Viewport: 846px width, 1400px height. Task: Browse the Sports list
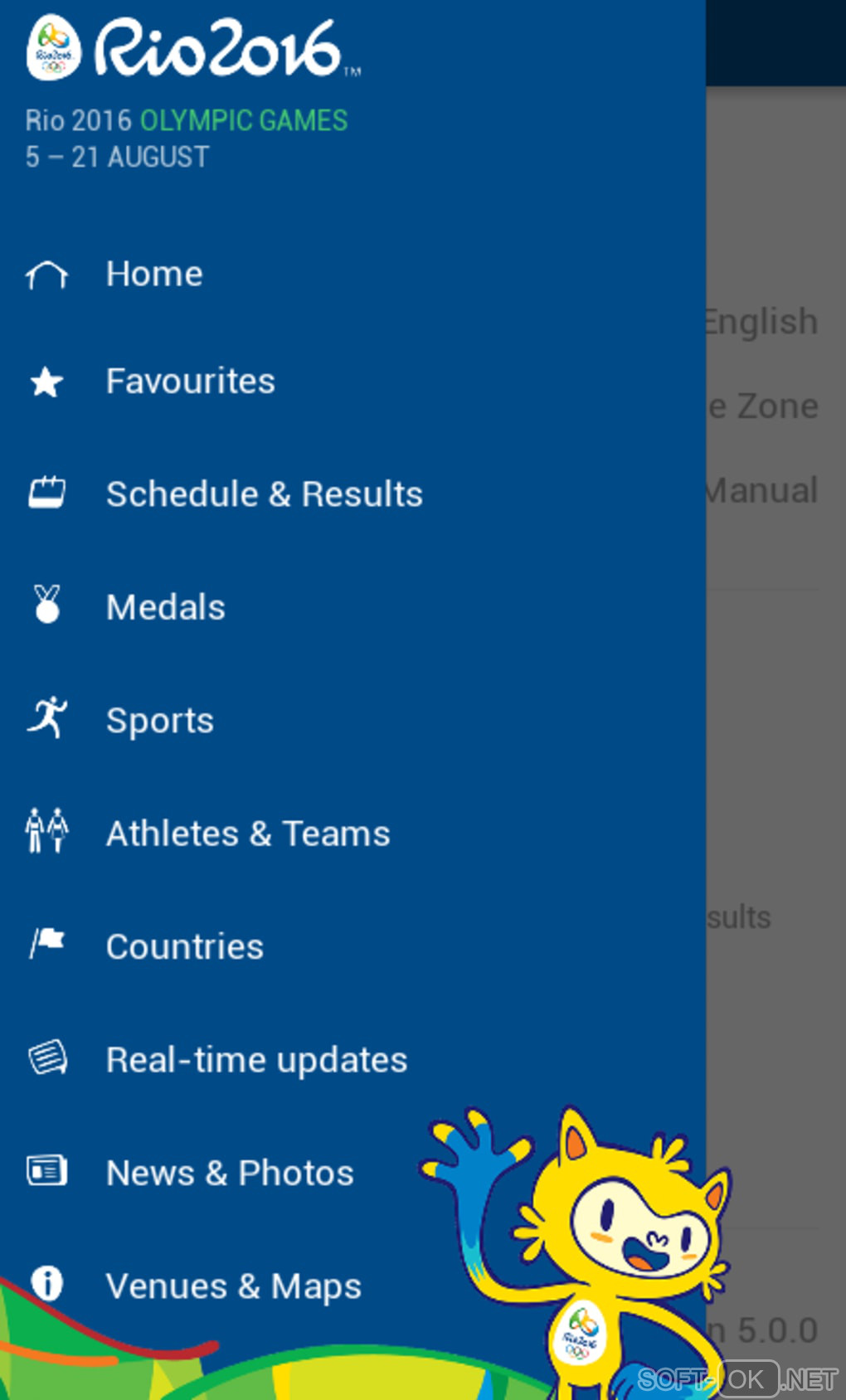[159, 720]
